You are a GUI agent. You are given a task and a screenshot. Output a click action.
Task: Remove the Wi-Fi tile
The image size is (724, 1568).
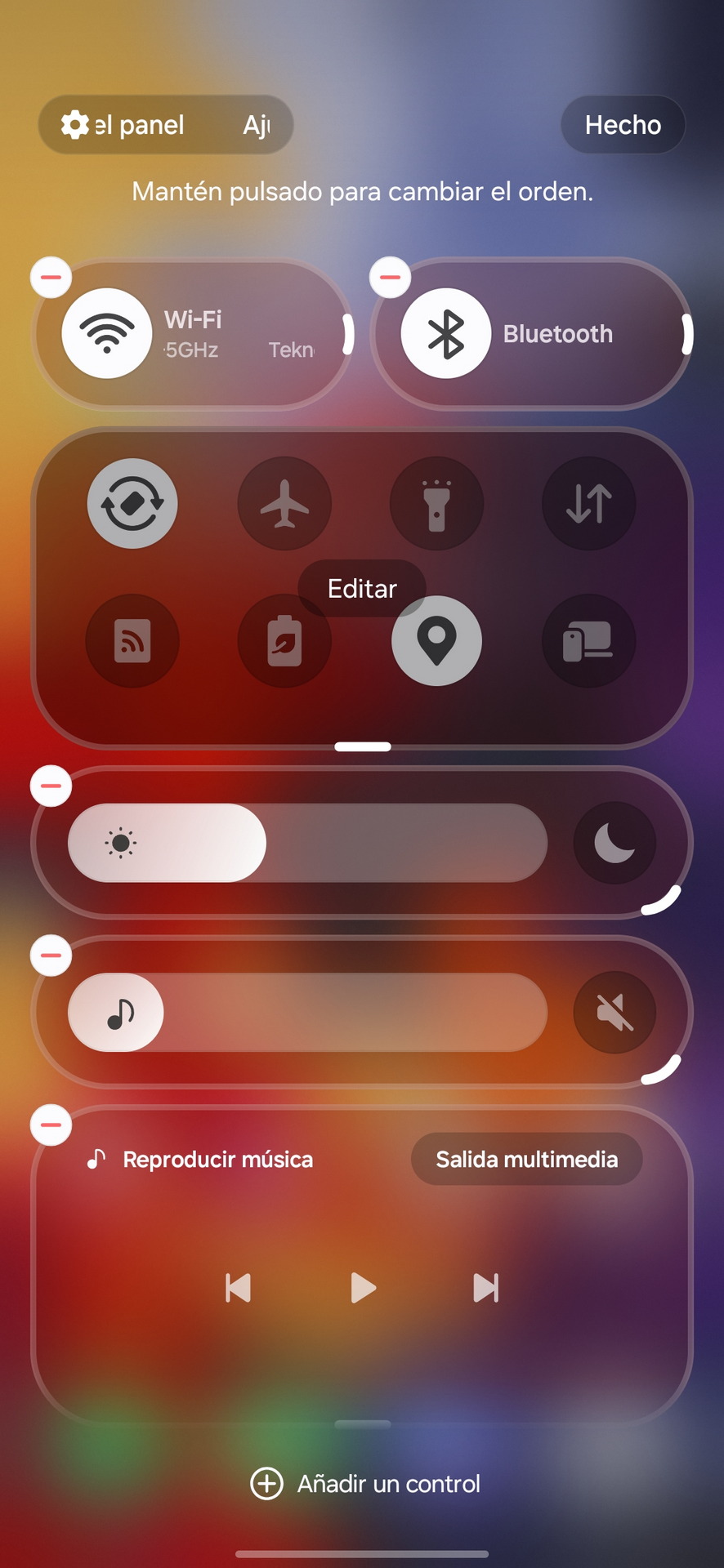click(x=51, y=278)
